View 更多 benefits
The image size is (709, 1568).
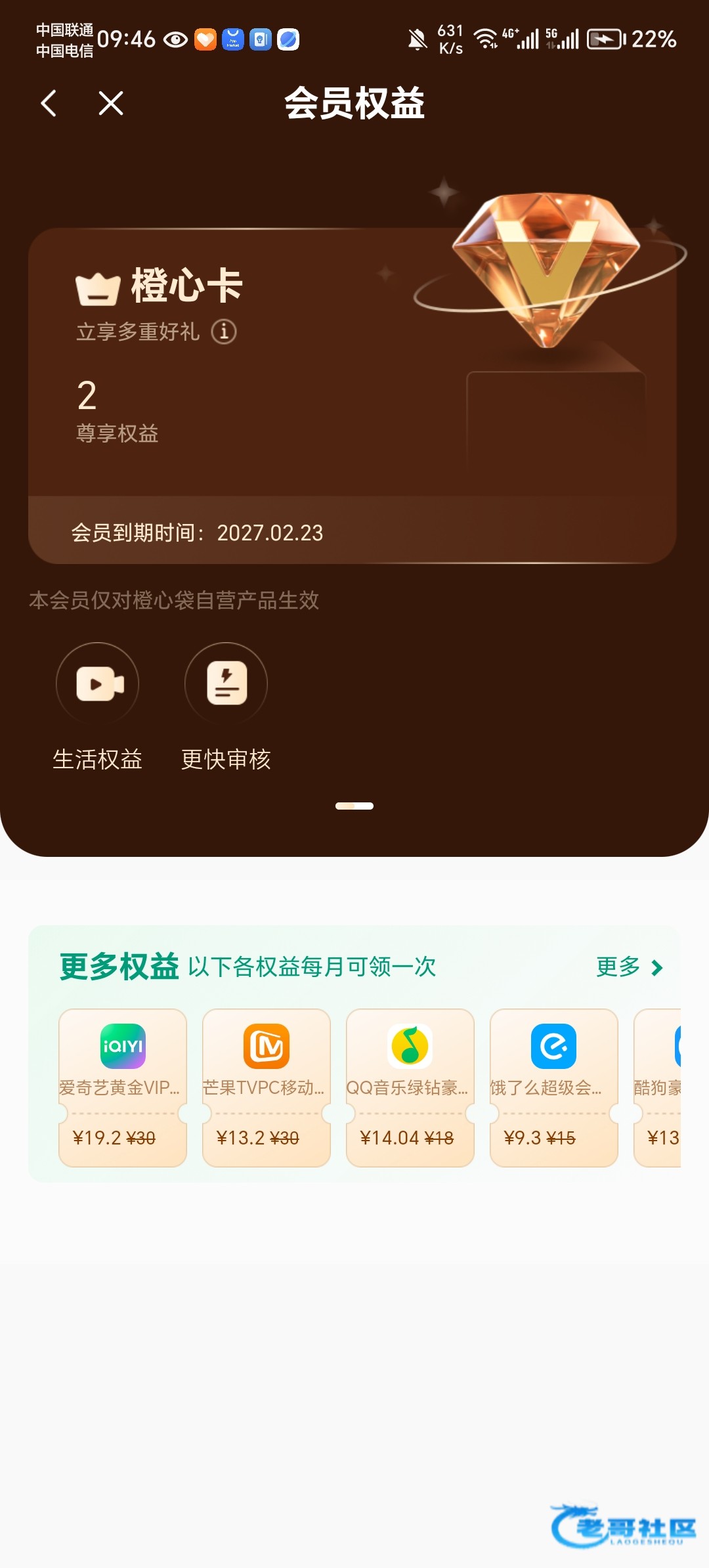[x=630, y=967]
